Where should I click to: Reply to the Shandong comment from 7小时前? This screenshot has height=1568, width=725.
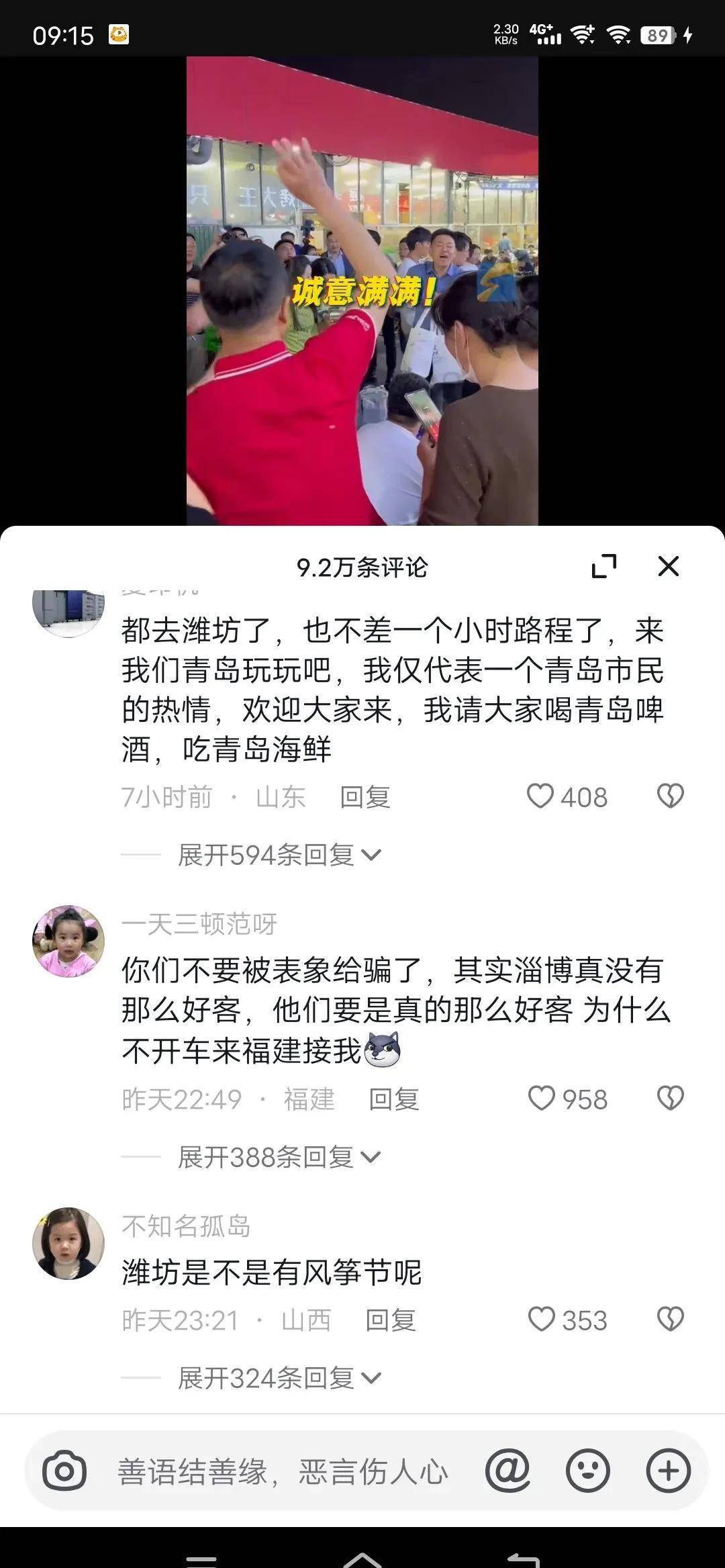click(x=365, y=797)
